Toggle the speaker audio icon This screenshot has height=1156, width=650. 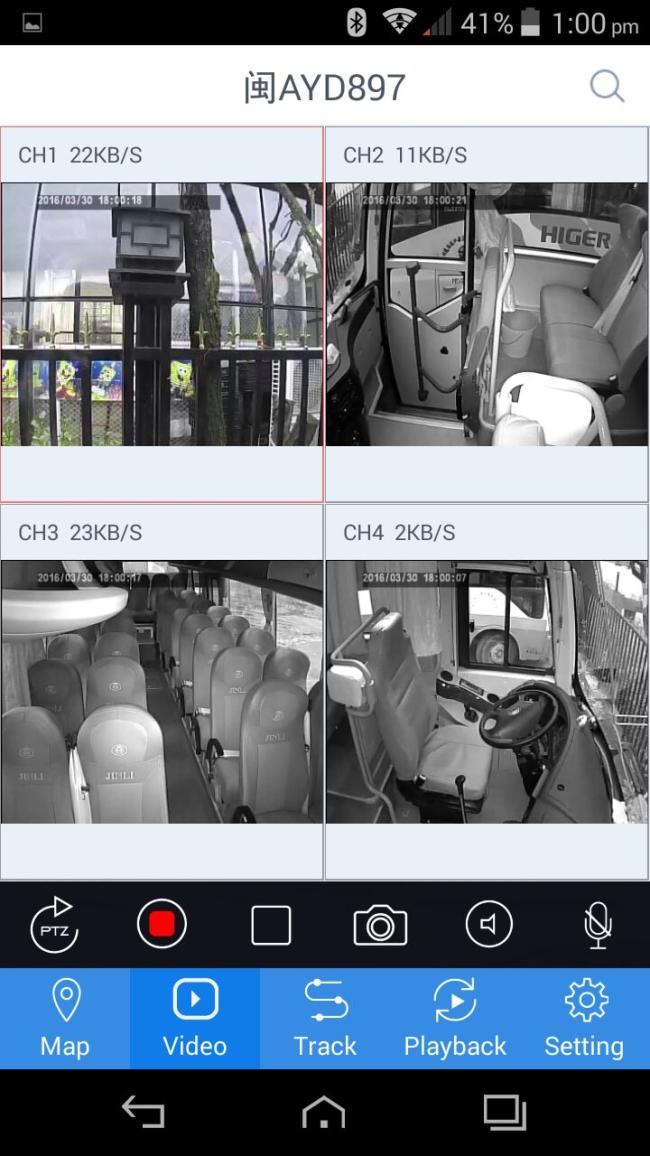pos(488,925)
